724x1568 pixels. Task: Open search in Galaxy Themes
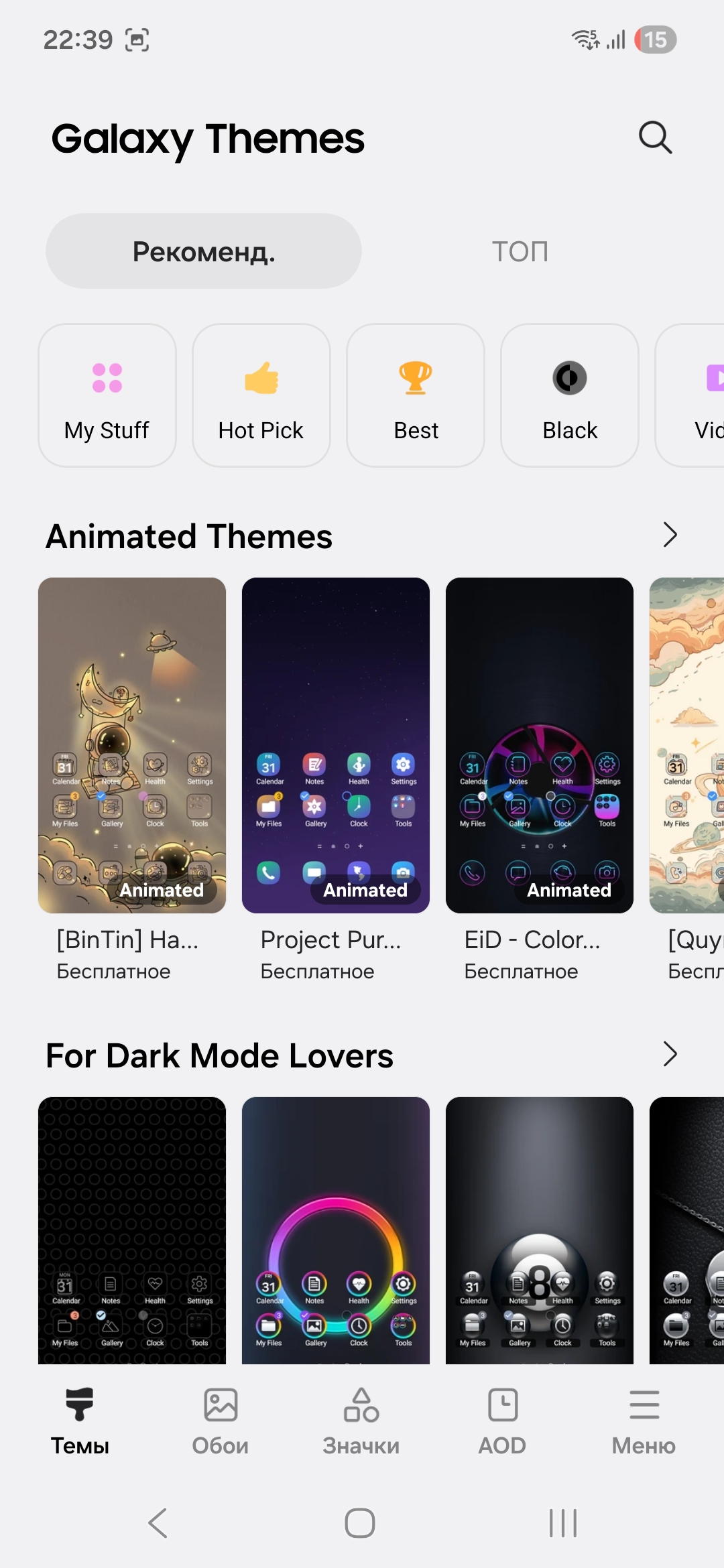tap(655, 138)
